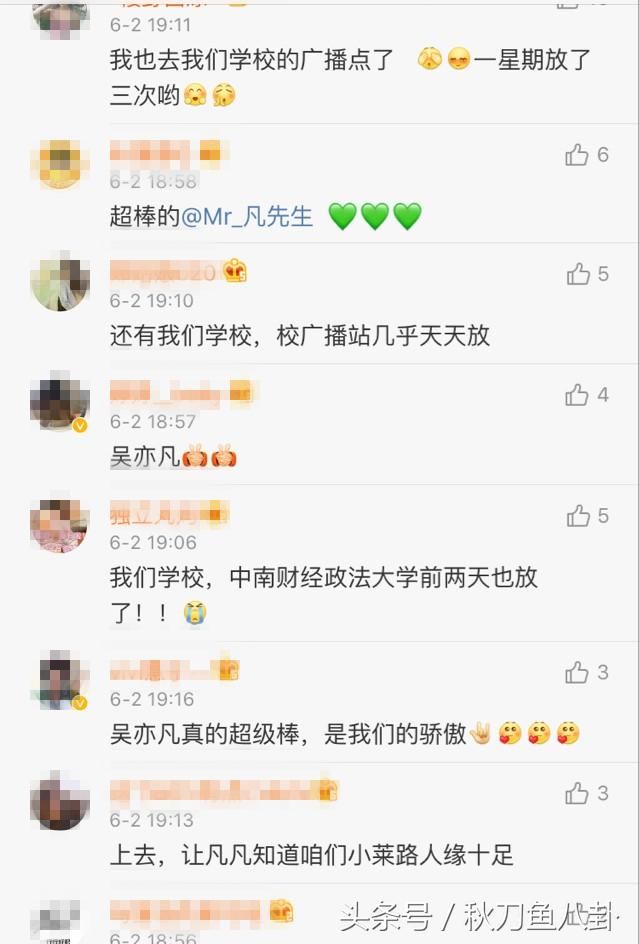
Task: Open the avatar of the 6-2 19:10 commenter
Action: click(x=60, y=283)
